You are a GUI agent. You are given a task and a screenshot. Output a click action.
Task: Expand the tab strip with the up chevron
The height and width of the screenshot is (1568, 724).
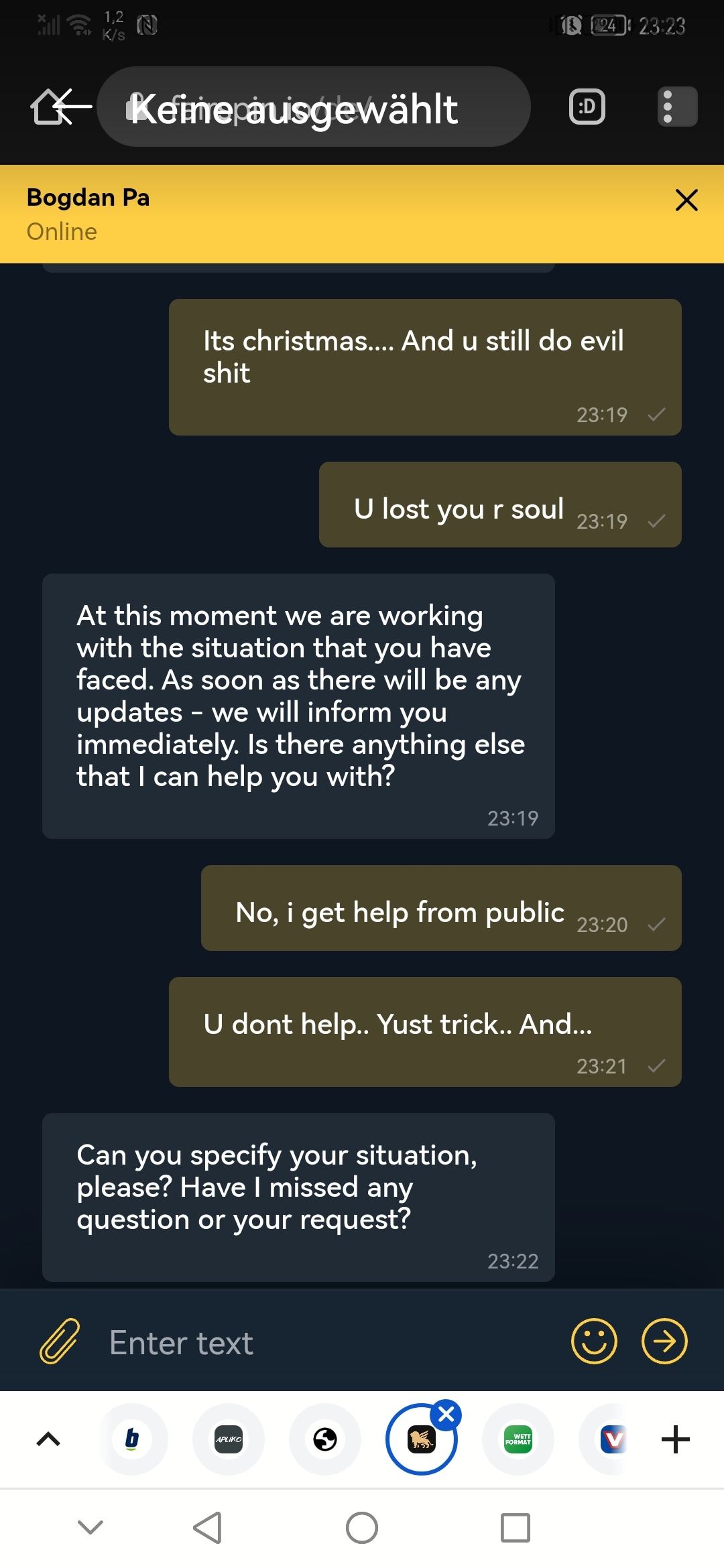pos(48,1439)
